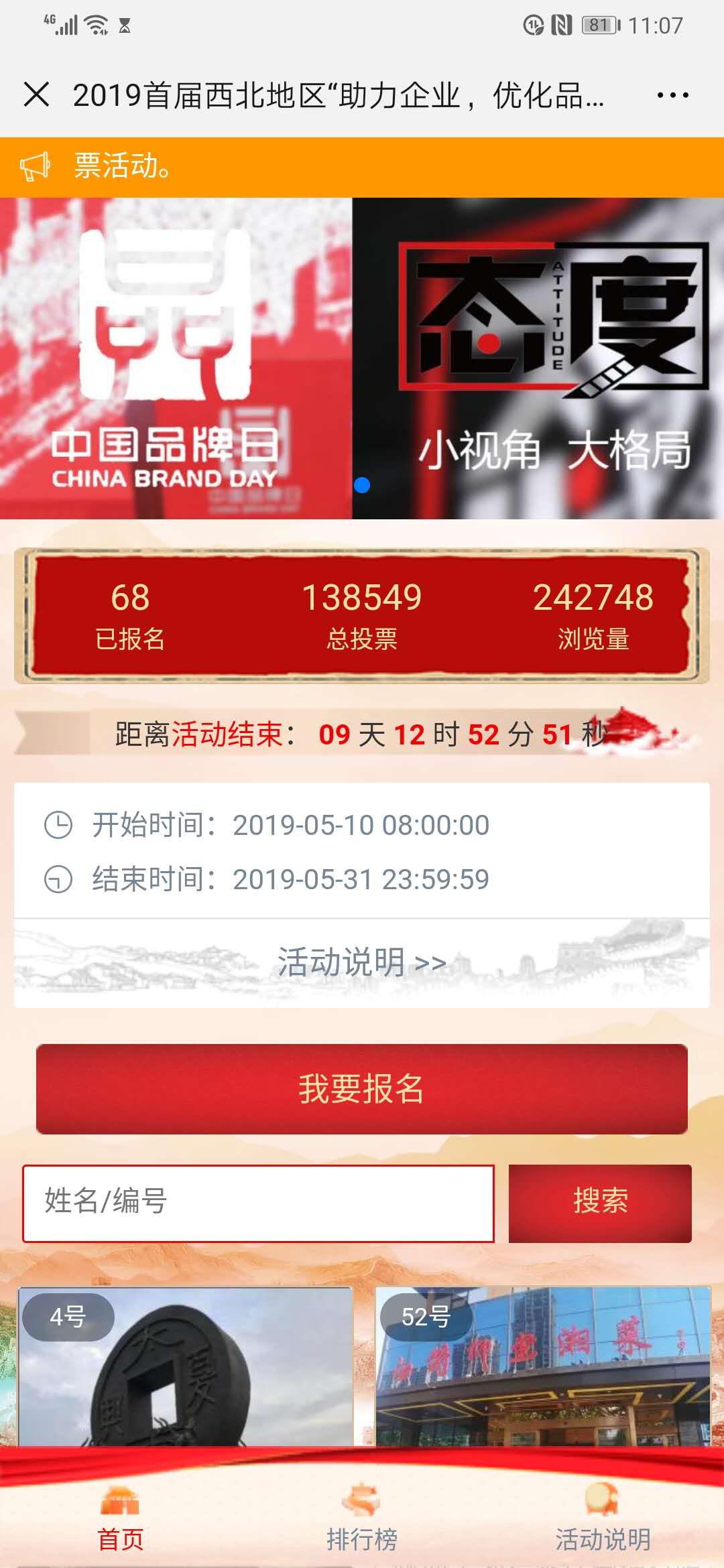Open contestant card 52号
724x1568 pixels.
543,1367
